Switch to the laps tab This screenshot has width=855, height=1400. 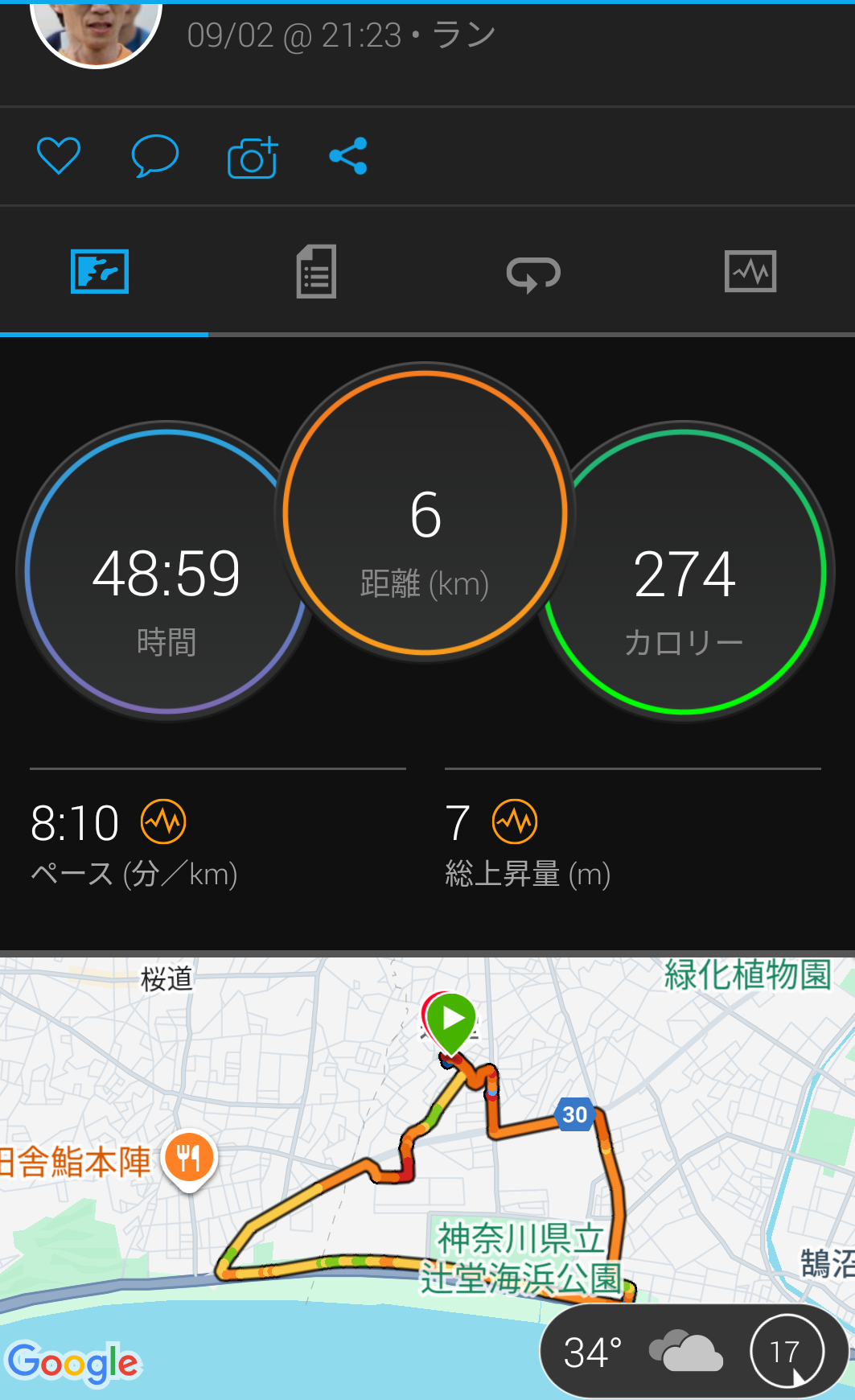[533, 274]
